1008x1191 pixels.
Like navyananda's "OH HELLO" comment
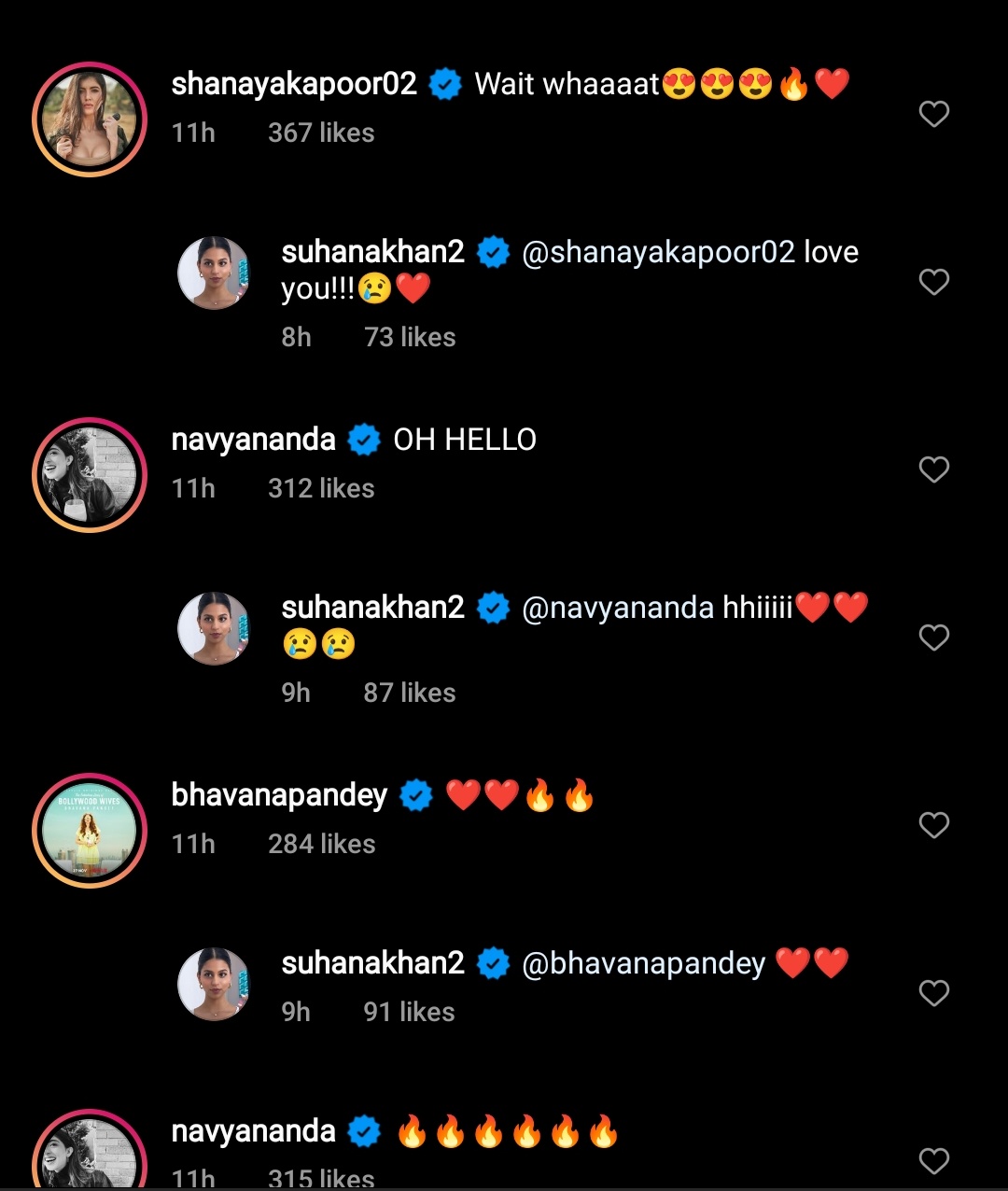coord(933,469)
